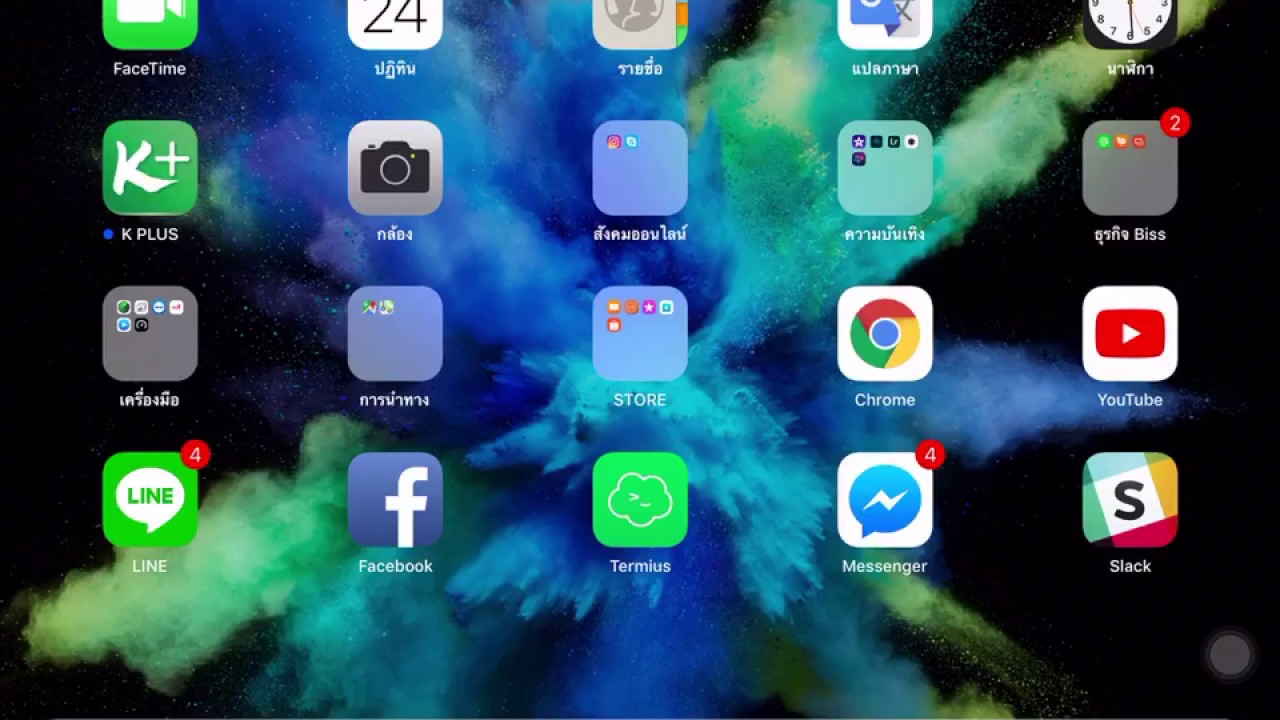Viewport: 1280px width, 720px height.
Task: Launch the แปลภาษา translate app
Action: 885,22
